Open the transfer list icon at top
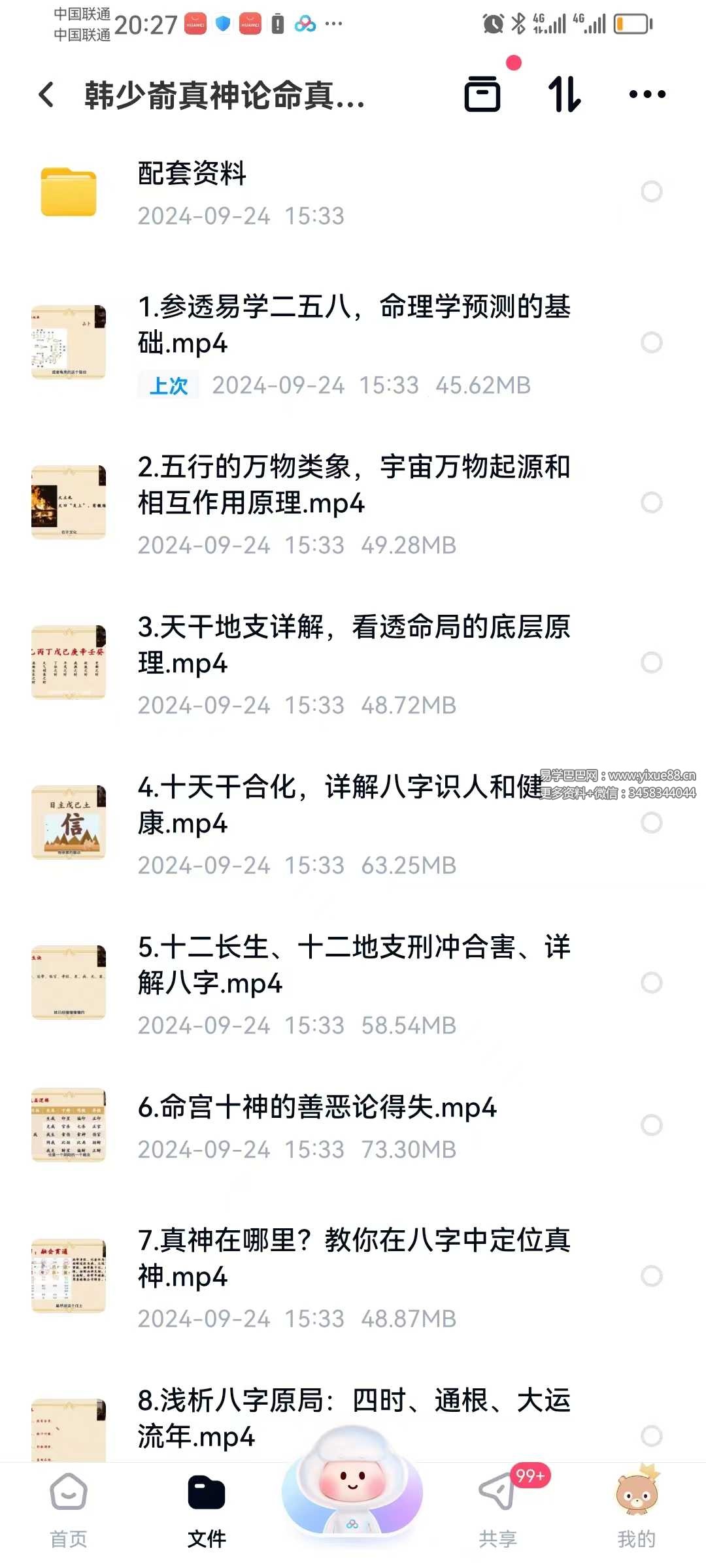This screenshot has height=1568, width=706. tap(482, 94)
